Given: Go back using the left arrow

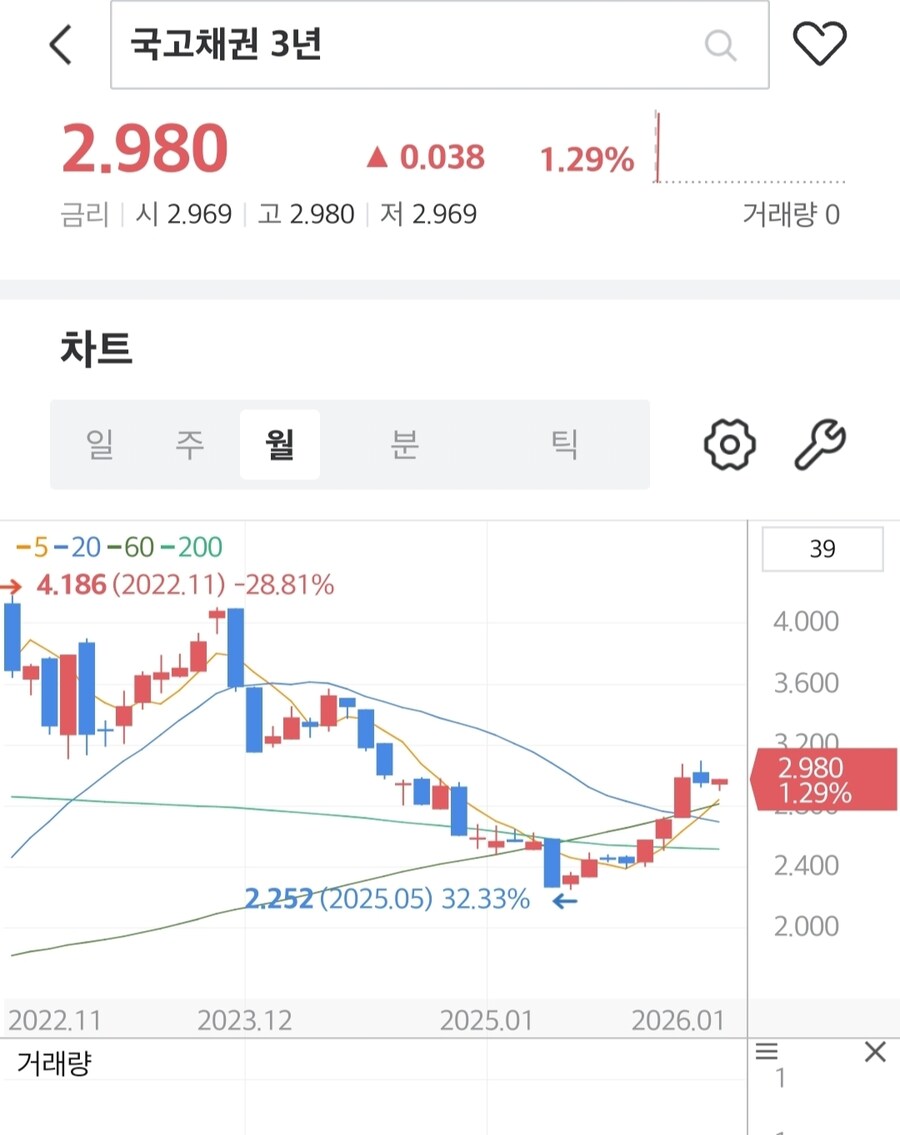Looking at the screenshot, I should point(60,45).
